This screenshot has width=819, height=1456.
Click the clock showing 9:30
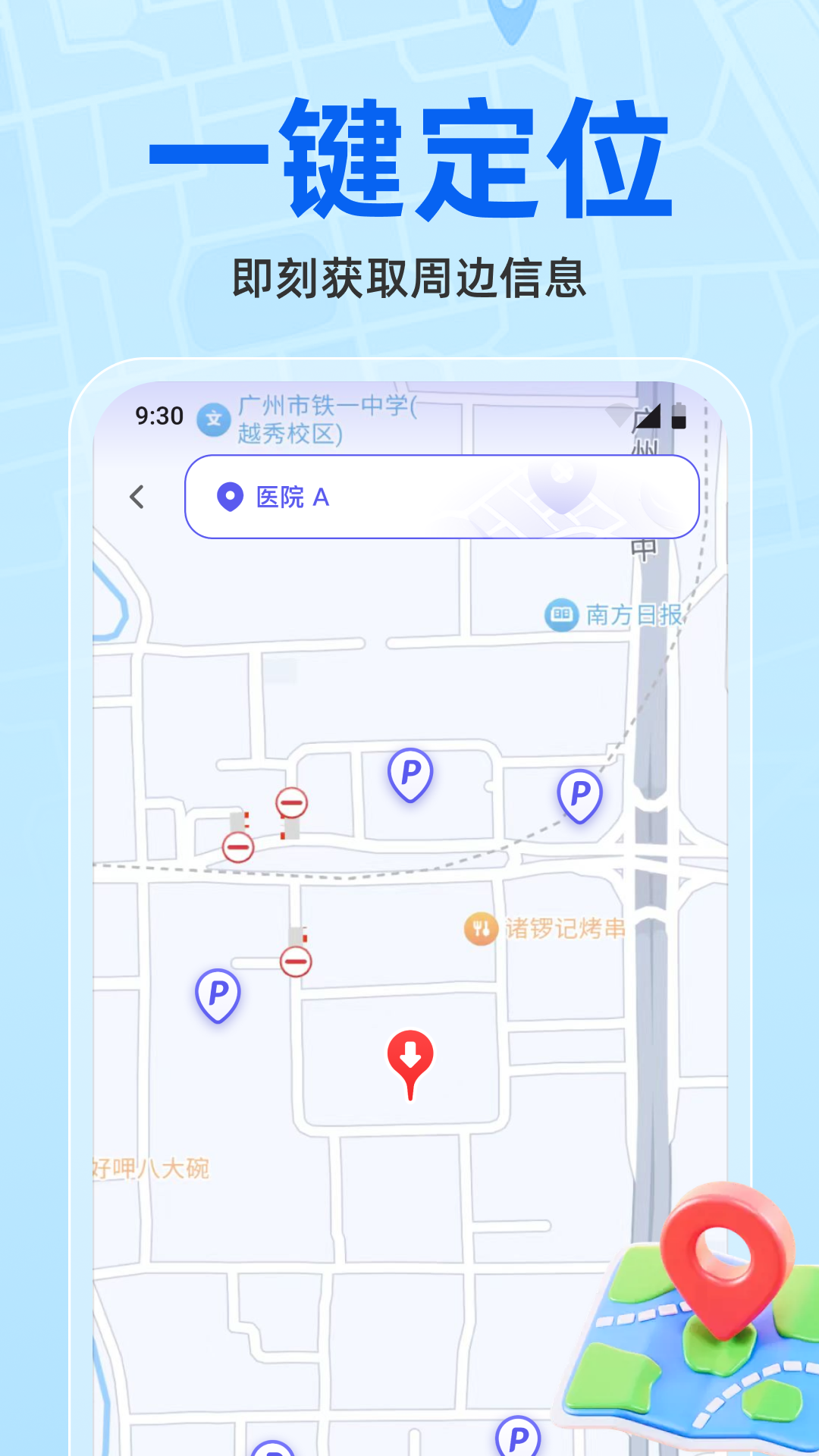(158, 416)
